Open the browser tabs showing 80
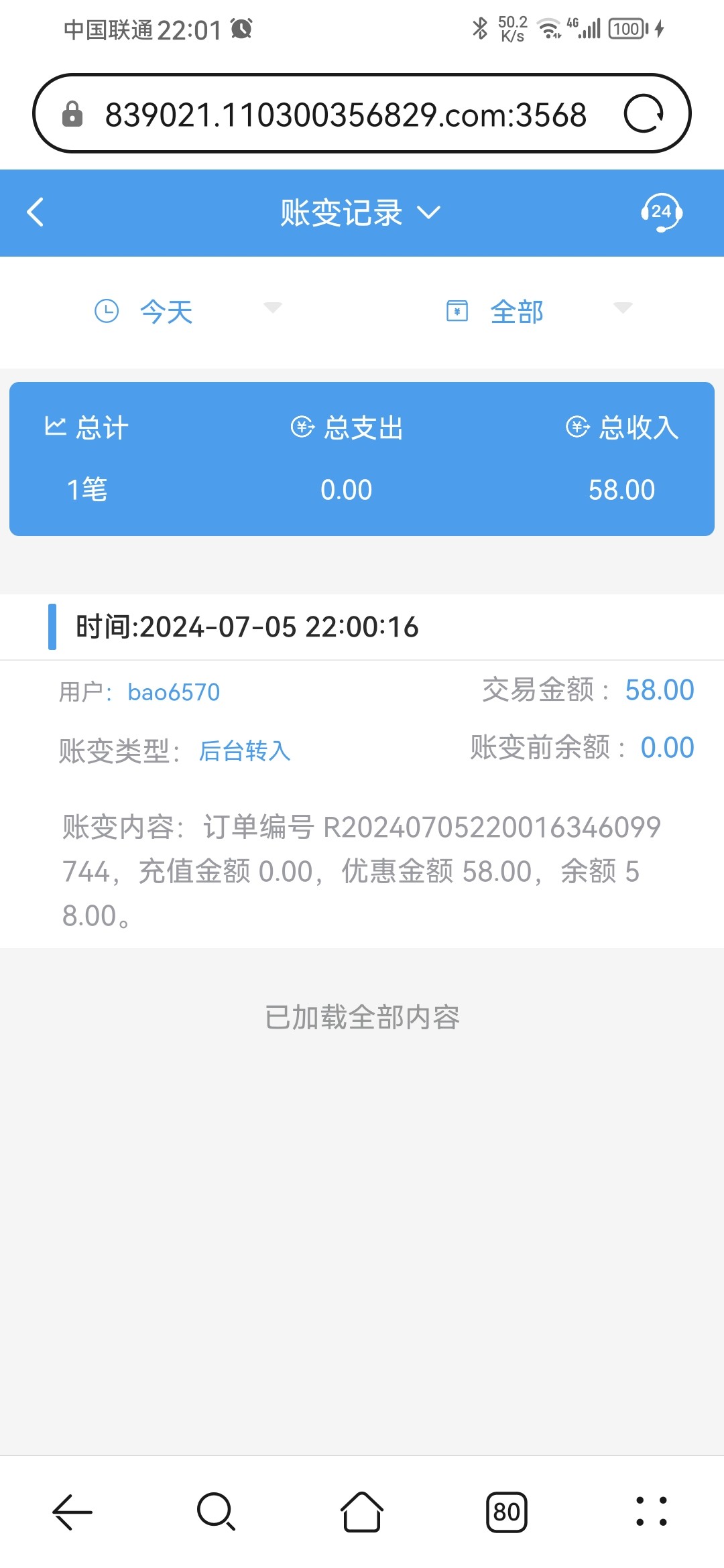Viewport: 724px width, 1568px height. [507, 1512]
